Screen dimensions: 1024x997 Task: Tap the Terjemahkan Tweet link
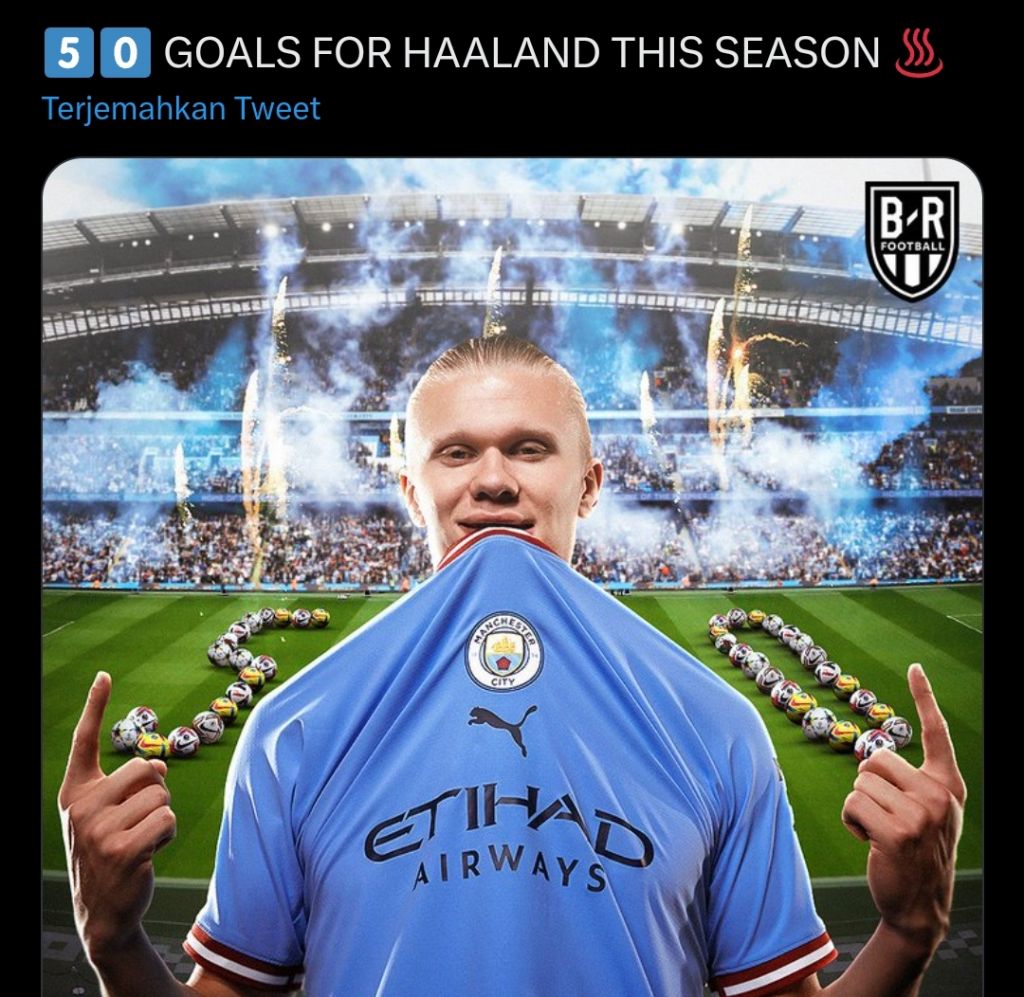181,108
